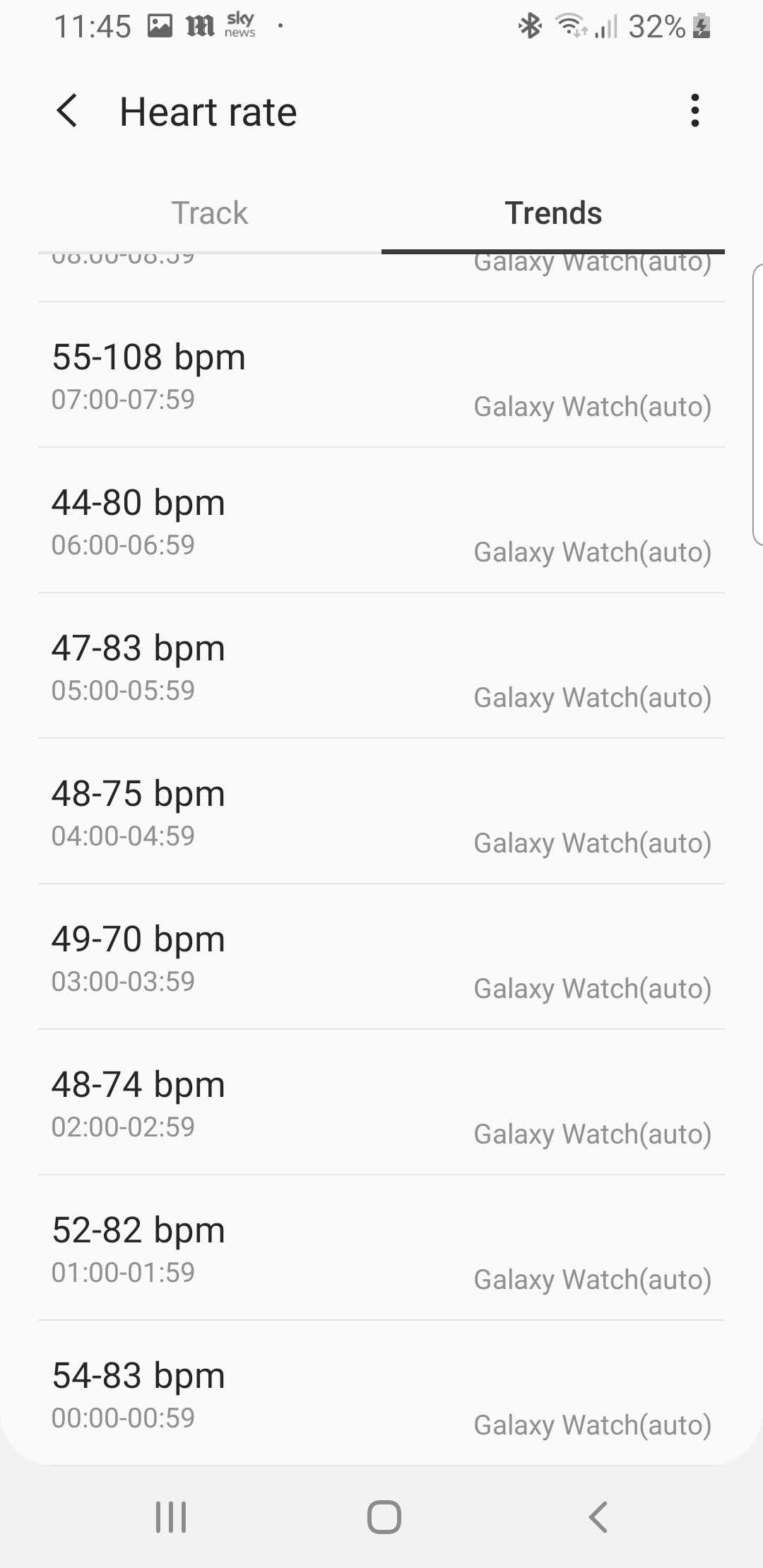Open the 07:00-07:59 heart rate entry
The image size is (763, 1568).
[381, 376]
